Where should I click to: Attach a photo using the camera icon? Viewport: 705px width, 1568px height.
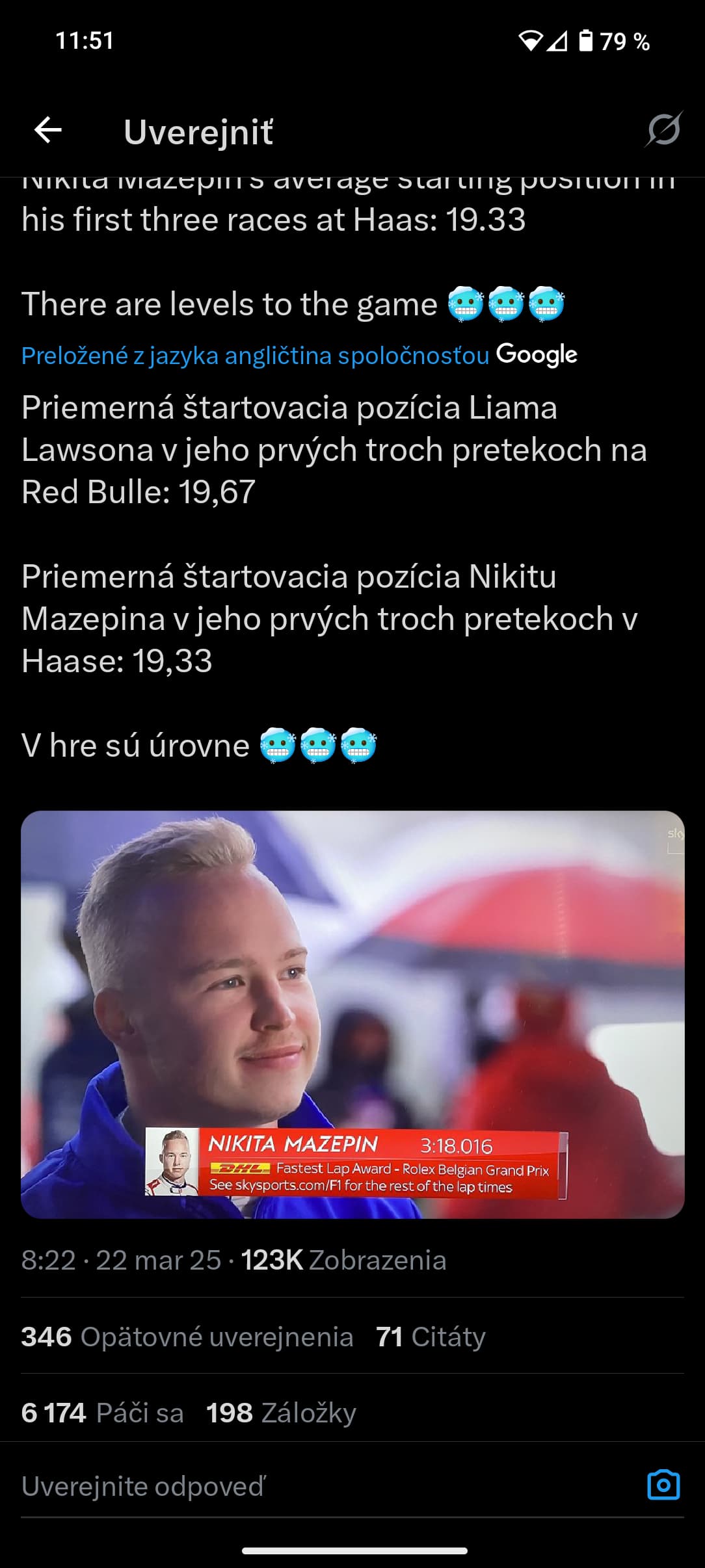pos(663,1485)
